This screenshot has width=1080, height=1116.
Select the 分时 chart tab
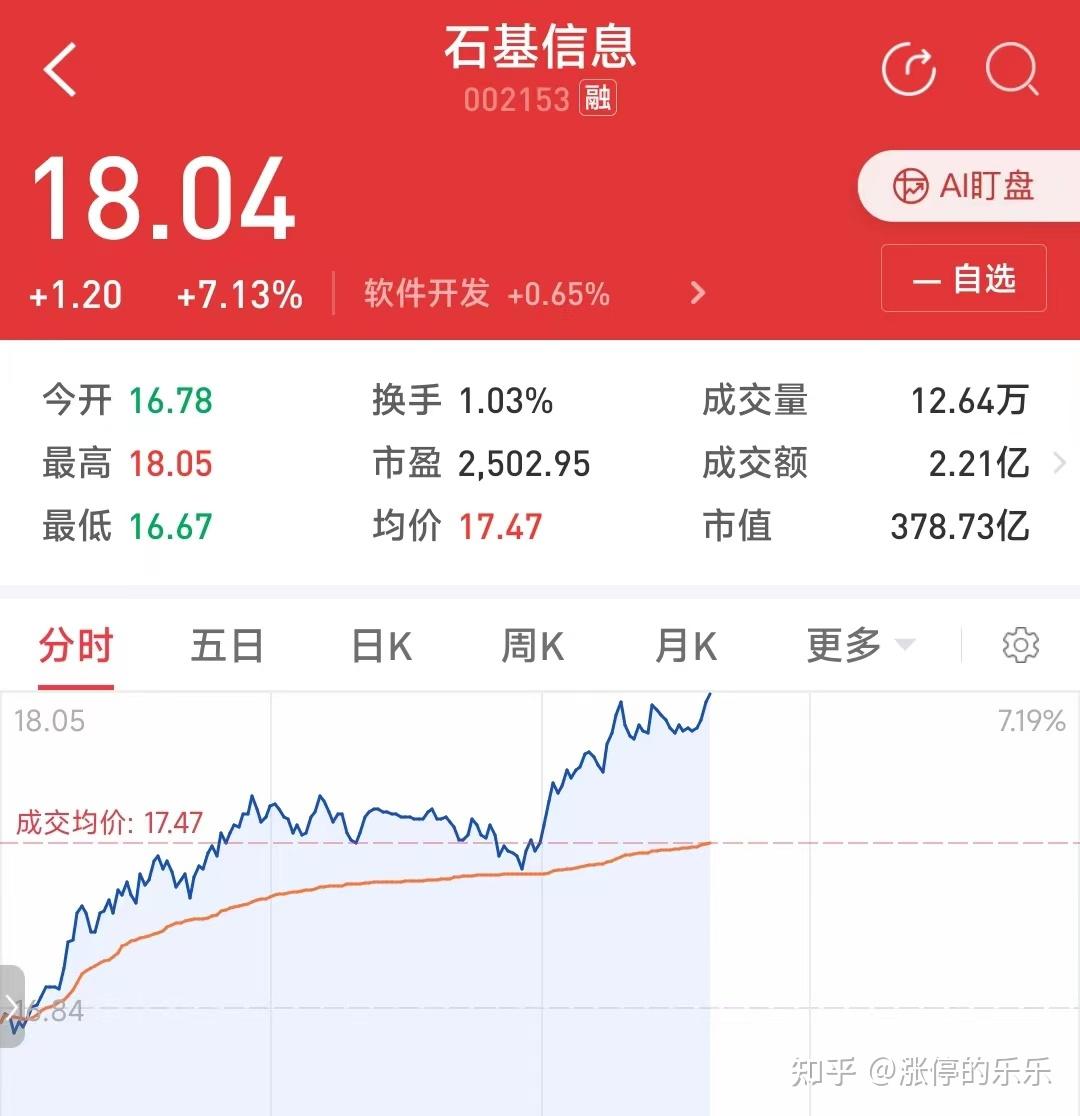click(76, 647)
